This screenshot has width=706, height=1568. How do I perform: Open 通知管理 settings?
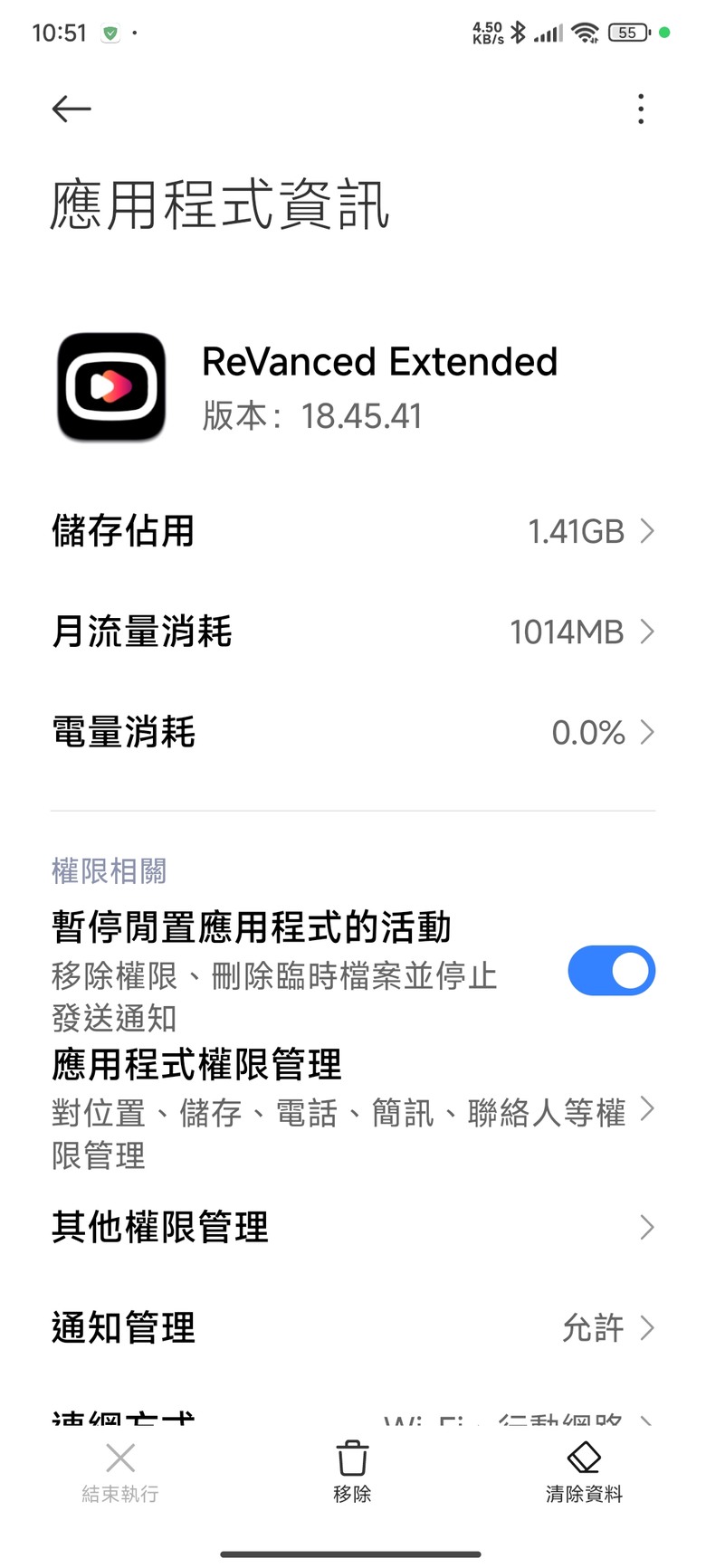(353, 1328)
